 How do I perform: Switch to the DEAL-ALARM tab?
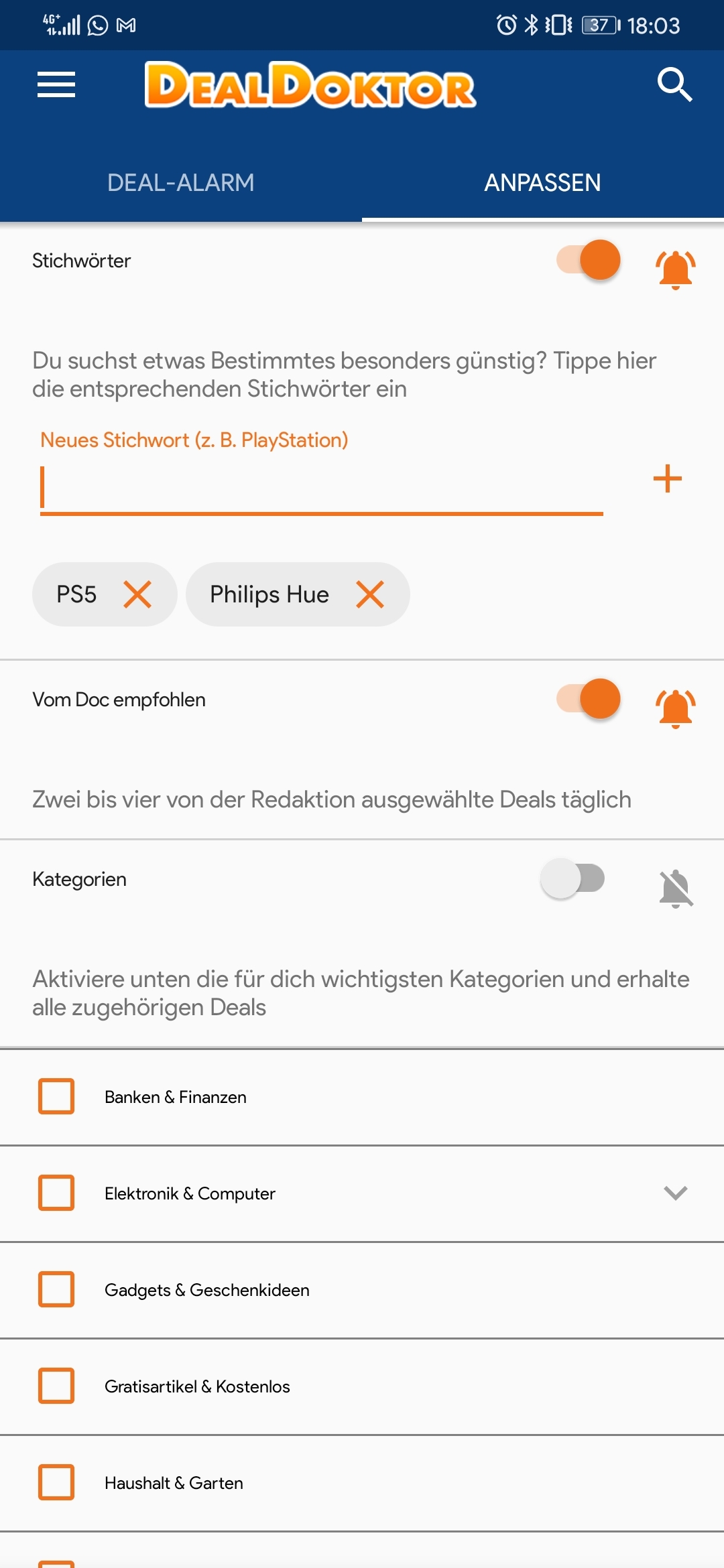pos(181,182)
